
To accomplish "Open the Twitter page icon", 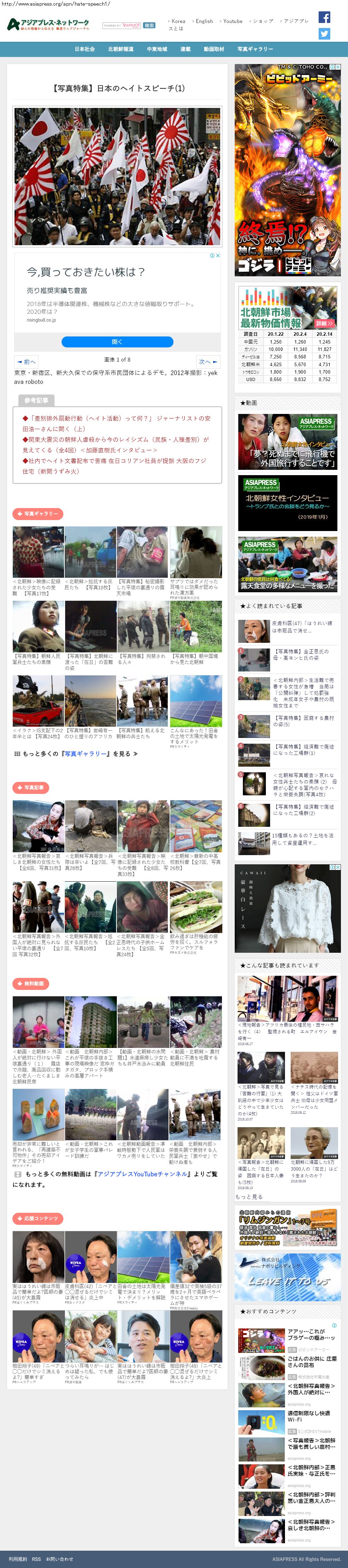I will [324, 34].
